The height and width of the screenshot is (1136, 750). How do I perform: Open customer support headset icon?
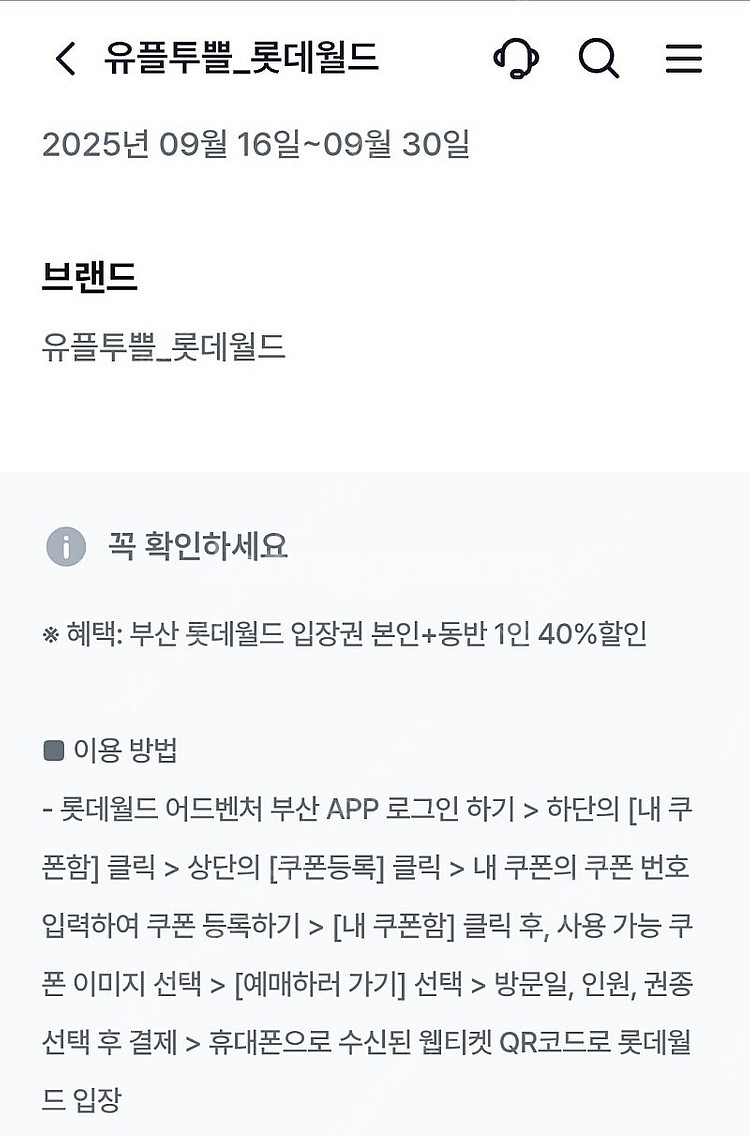point(517,59)
